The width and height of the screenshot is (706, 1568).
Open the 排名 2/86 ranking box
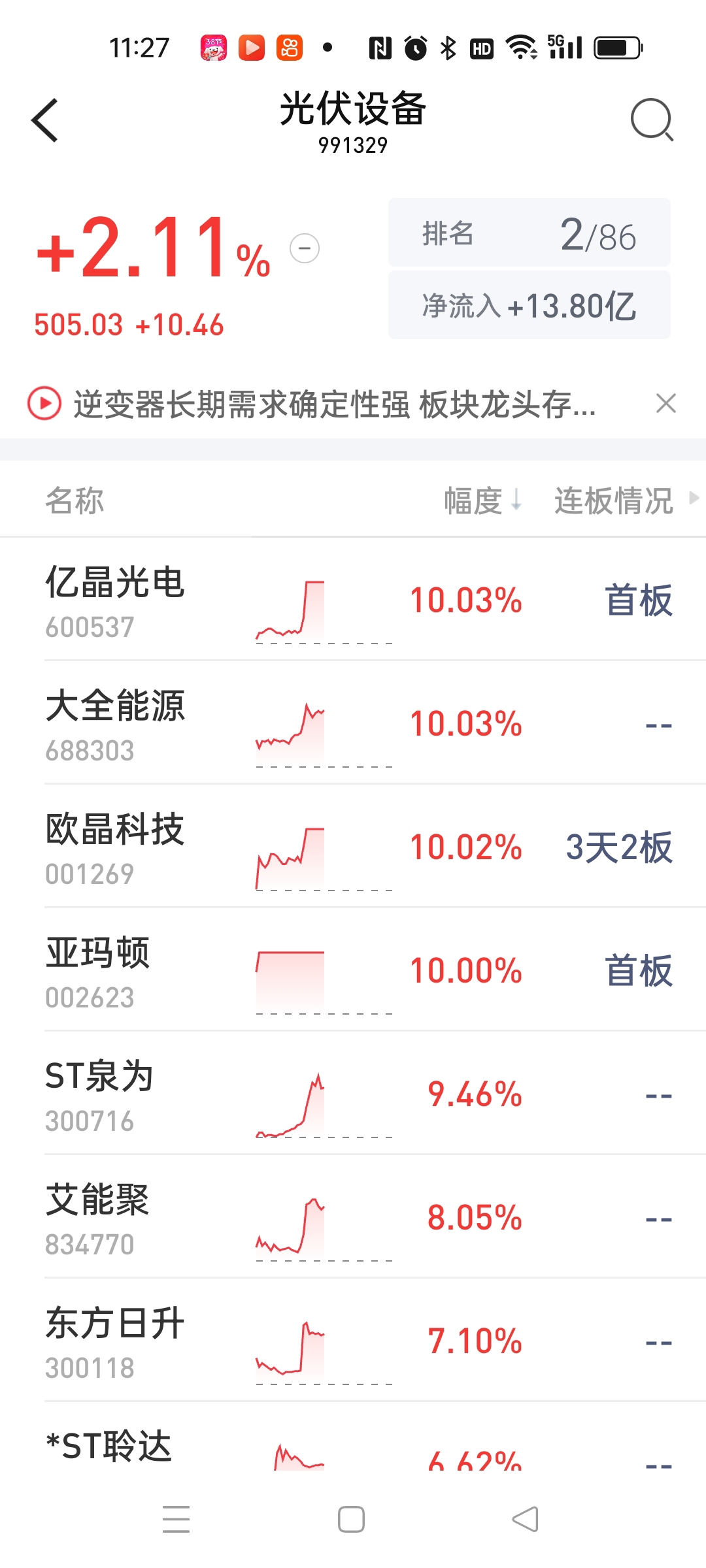(x=529, y=233)
